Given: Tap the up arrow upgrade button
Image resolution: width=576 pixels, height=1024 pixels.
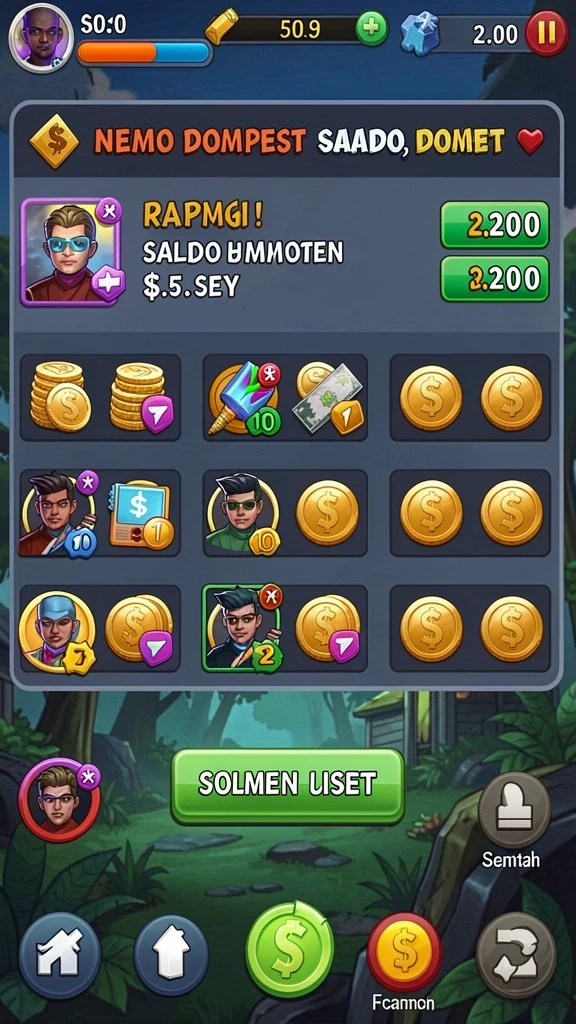Looking at the screenshot, I should tap(175, 954).
